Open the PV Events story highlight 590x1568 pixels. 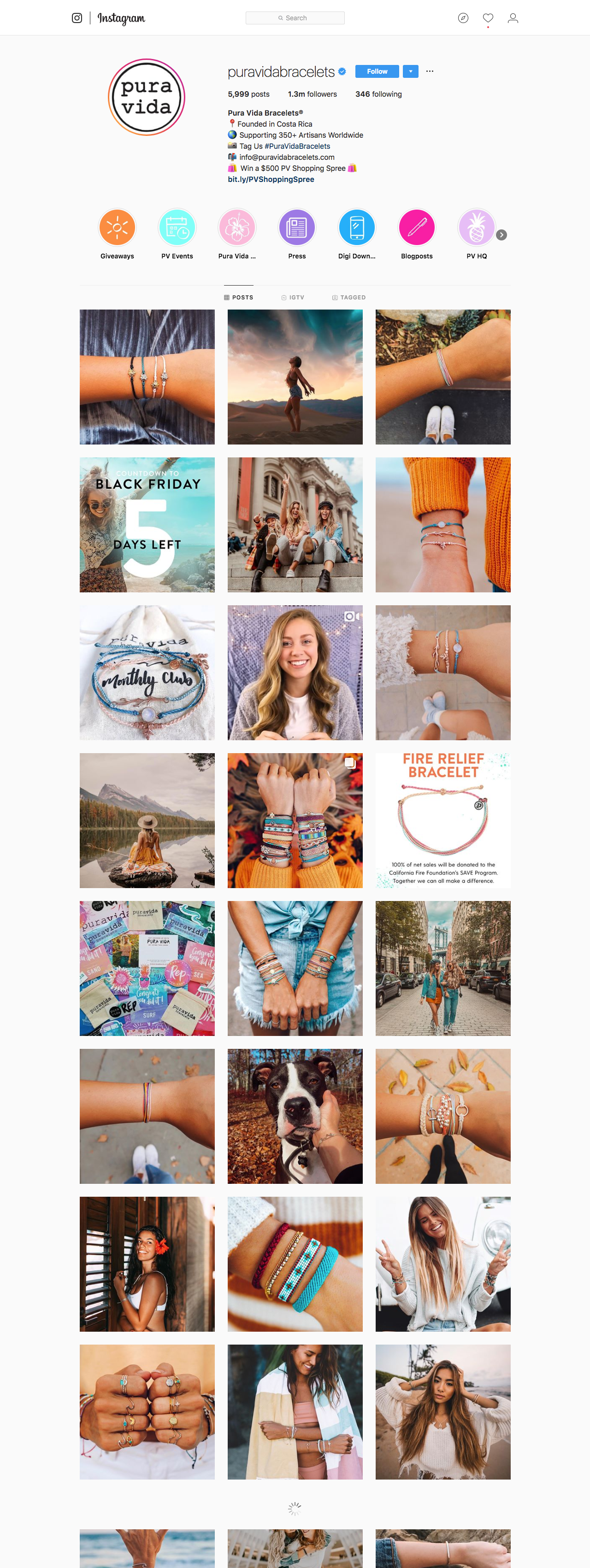(x=177, y=228)
